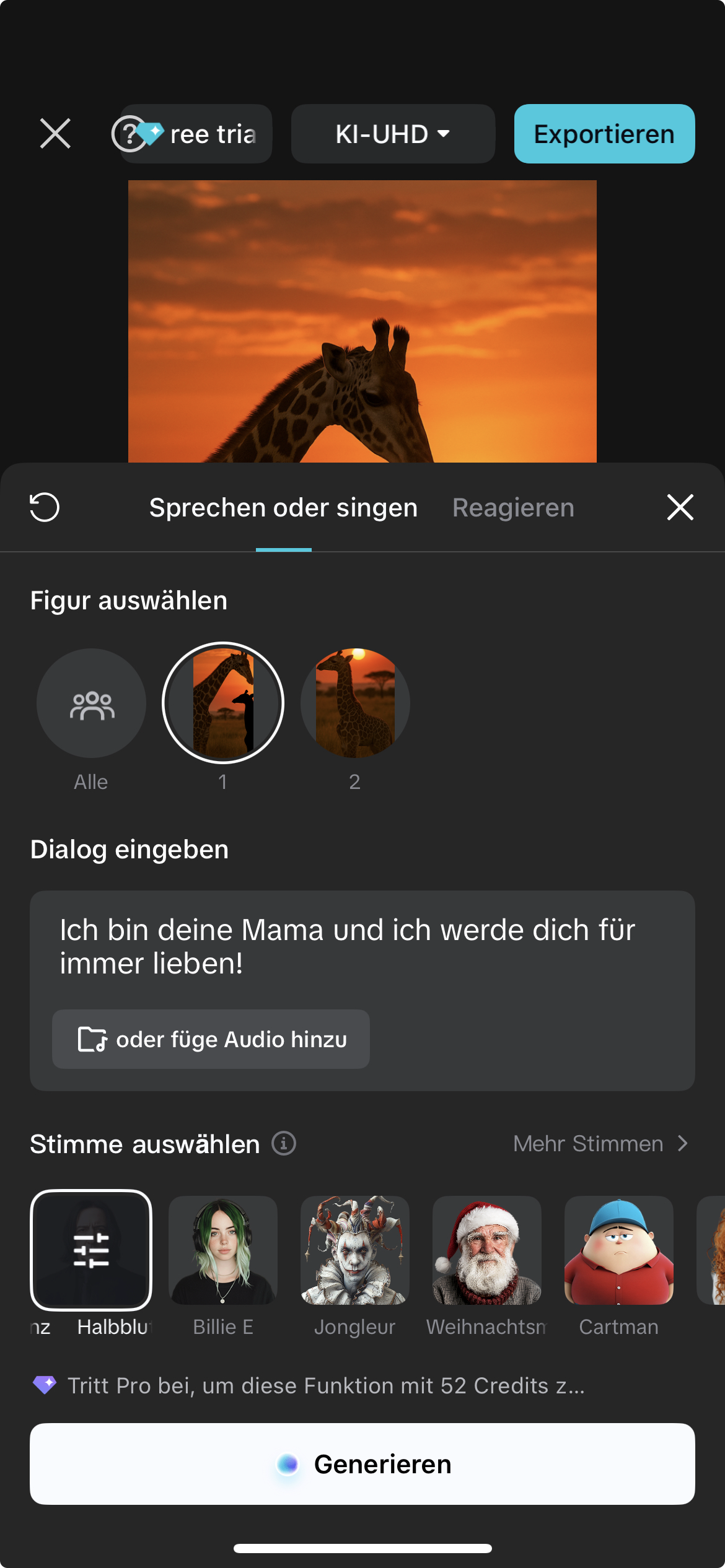Select the Alle figures option
This screenshot has height=1568, width=725.
coord(91,703)
